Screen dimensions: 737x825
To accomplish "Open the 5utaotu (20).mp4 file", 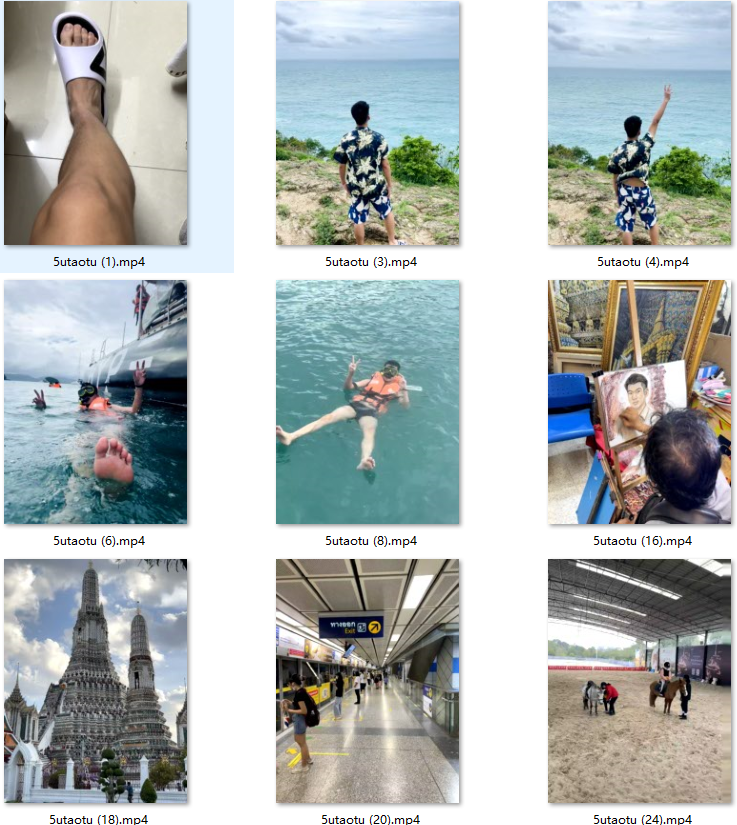I will click(x=368, y=681).
